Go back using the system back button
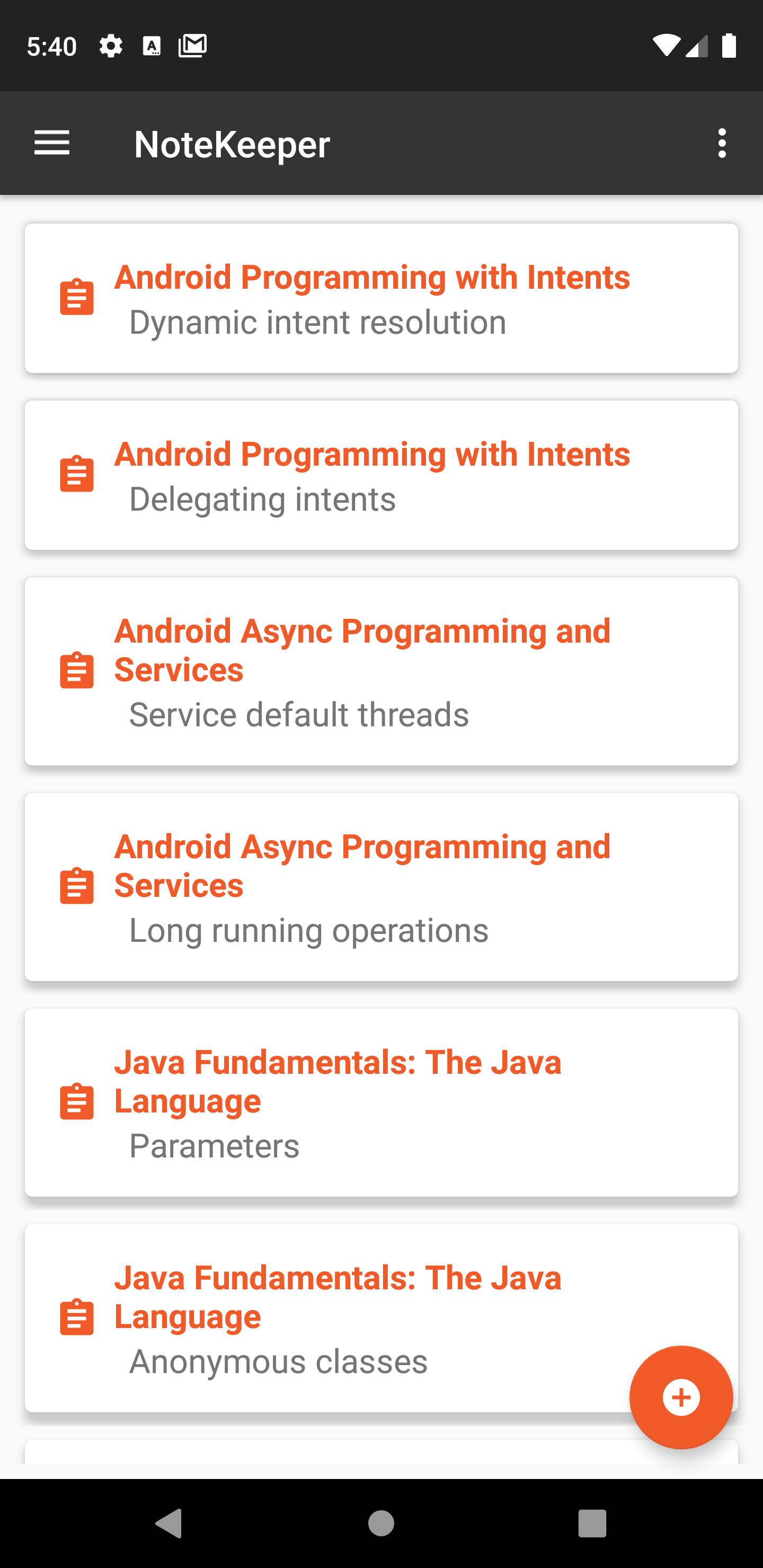Viewport: 763px width, 1568px height. 169,1523
